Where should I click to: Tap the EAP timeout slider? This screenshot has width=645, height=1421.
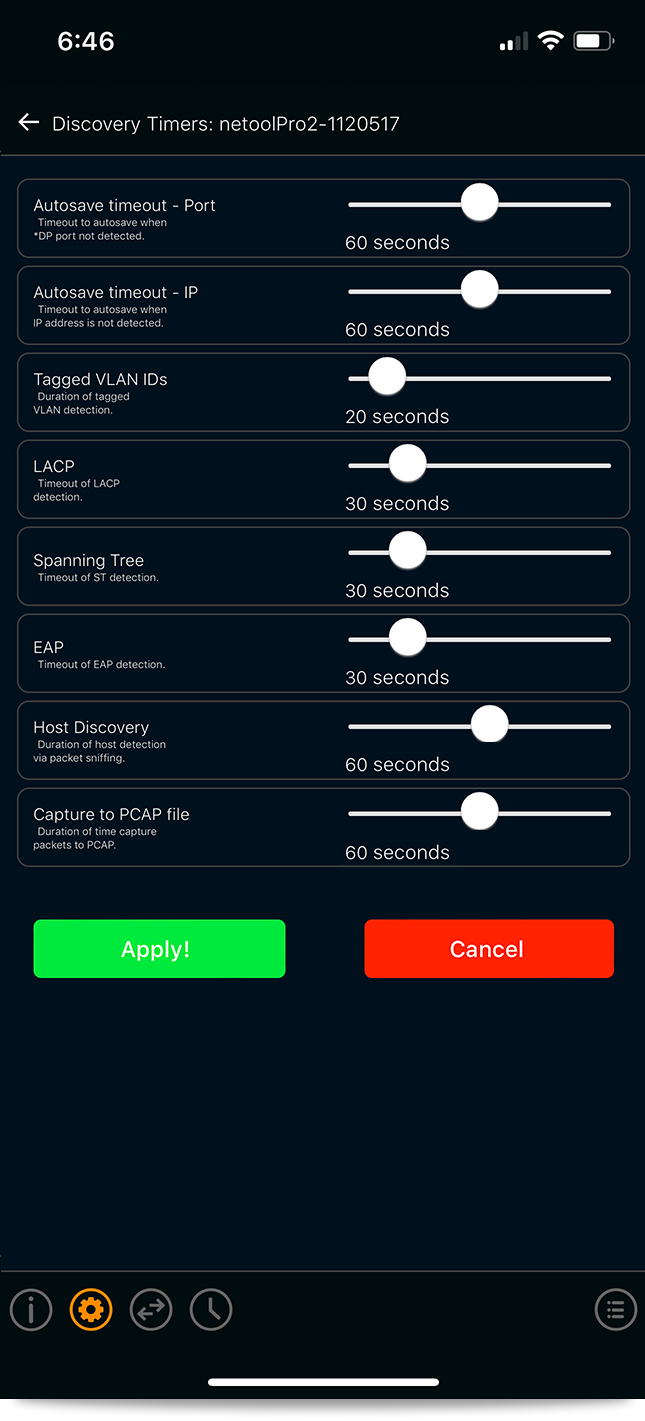click(479, 639)
